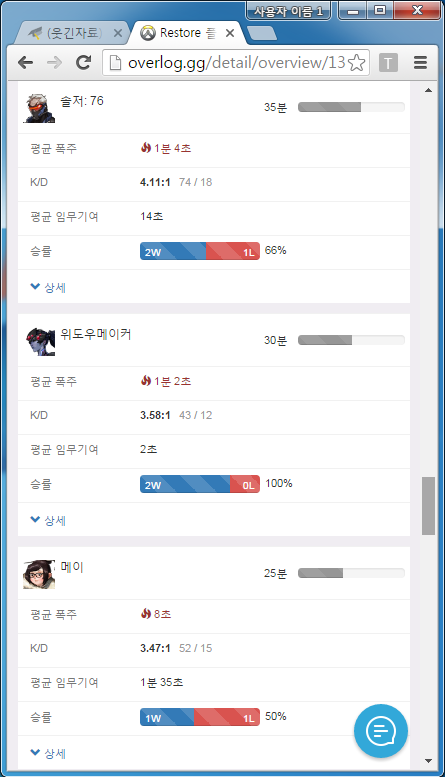Minimize the browser window

tap(353, 10)
